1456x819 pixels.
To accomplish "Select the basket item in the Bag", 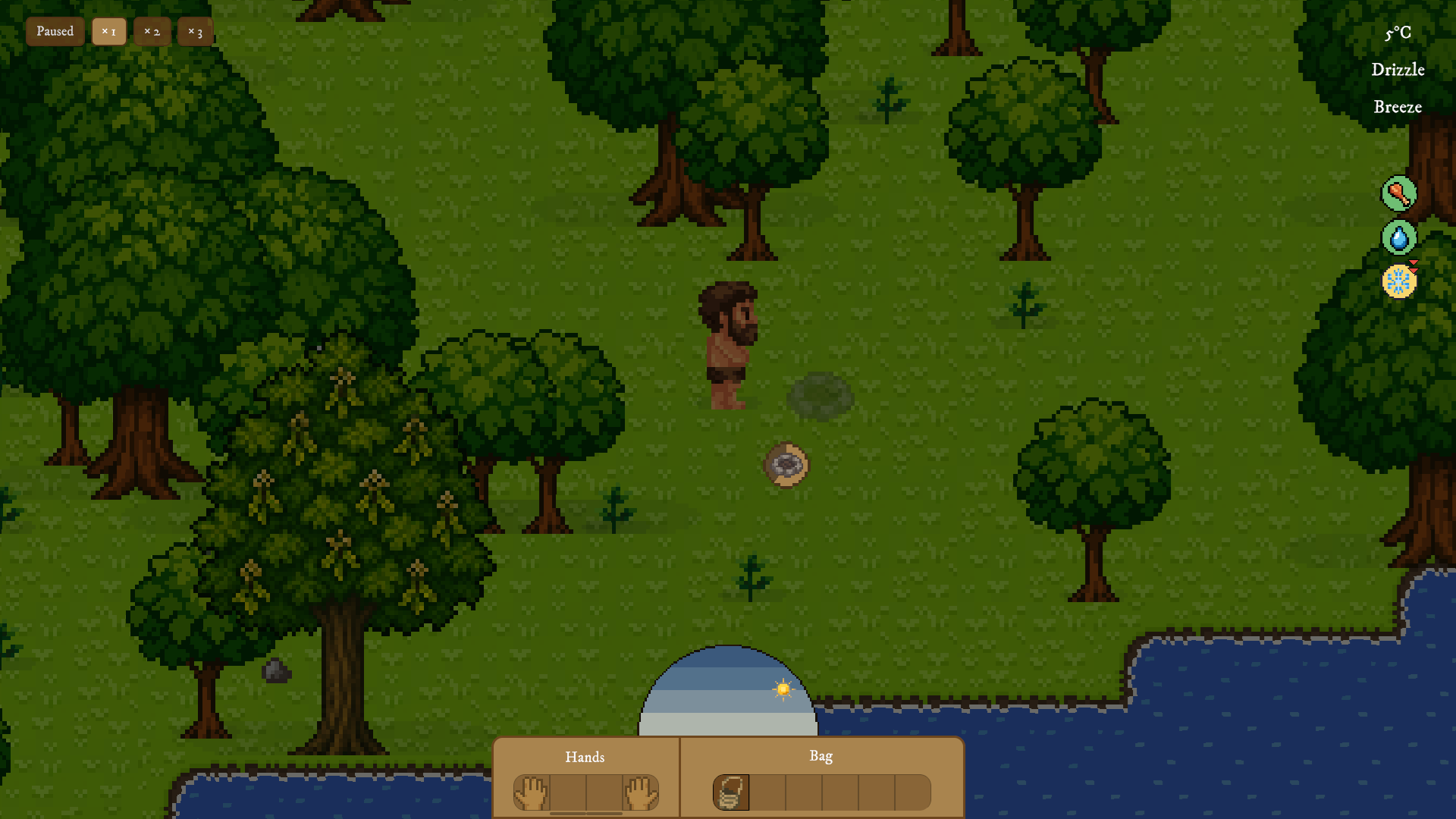I will point(731,792).
